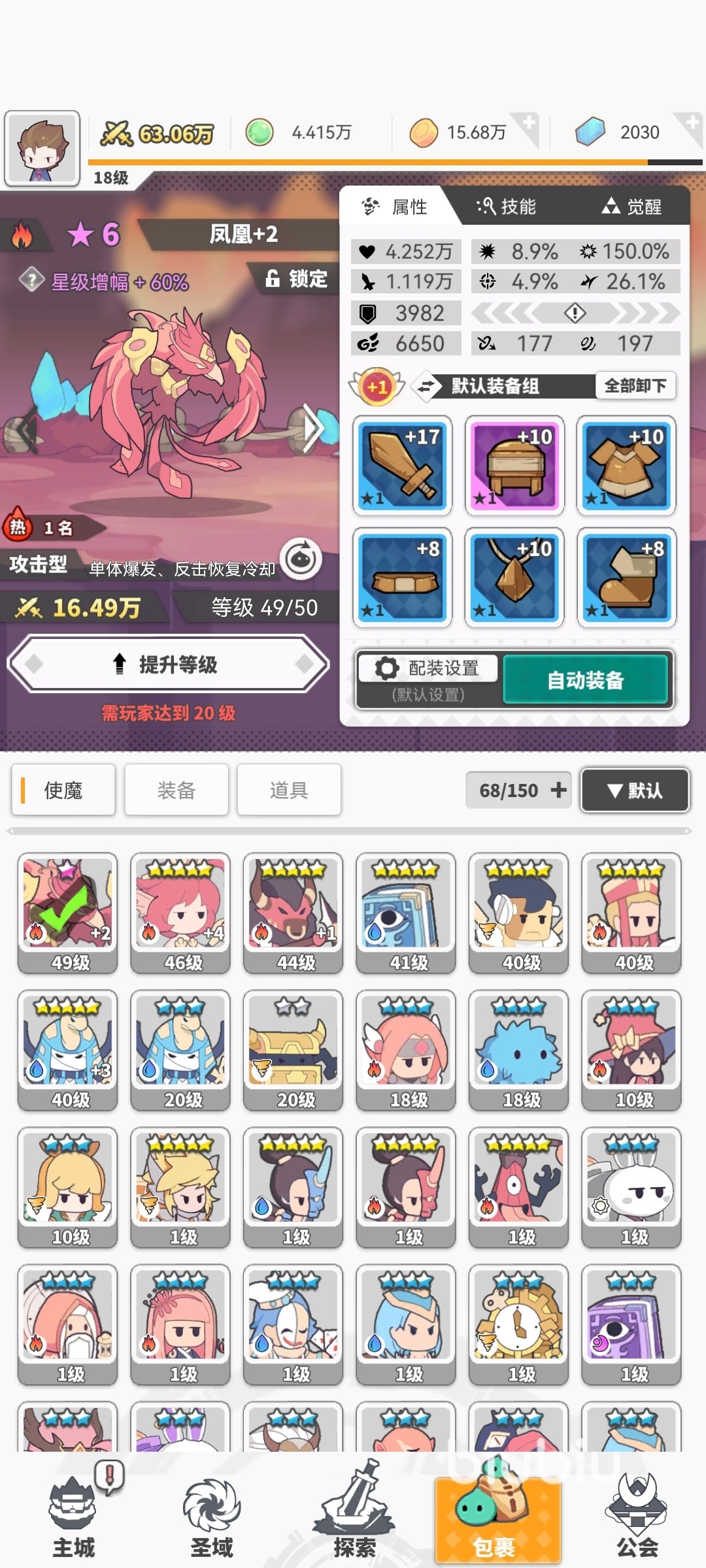The height and width of the screenshot is (1568, 706).
Task: Open the +10 necklace equipment slot
Action: click(x=514, y=578)
